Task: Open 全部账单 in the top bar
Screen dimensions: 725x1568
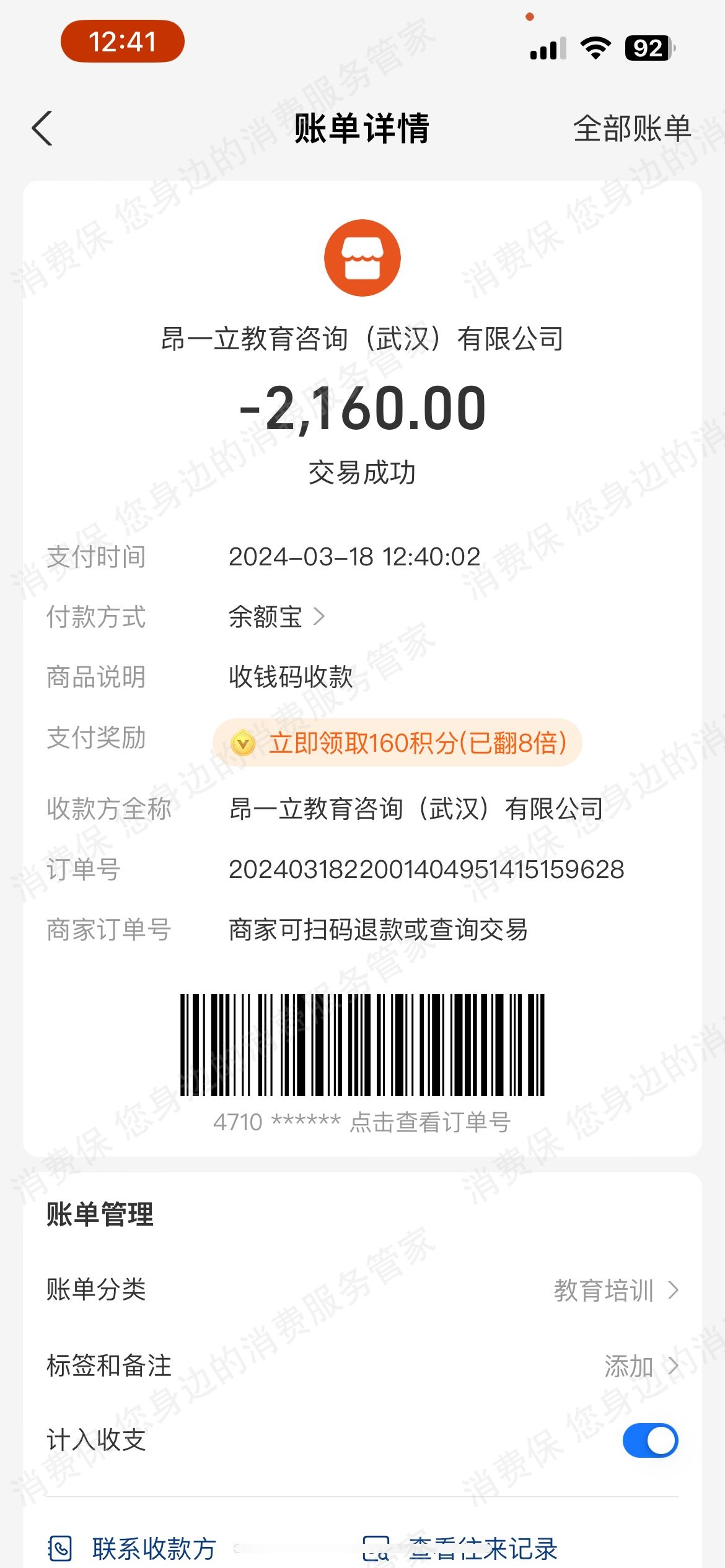Action: (x=631, y=129)
